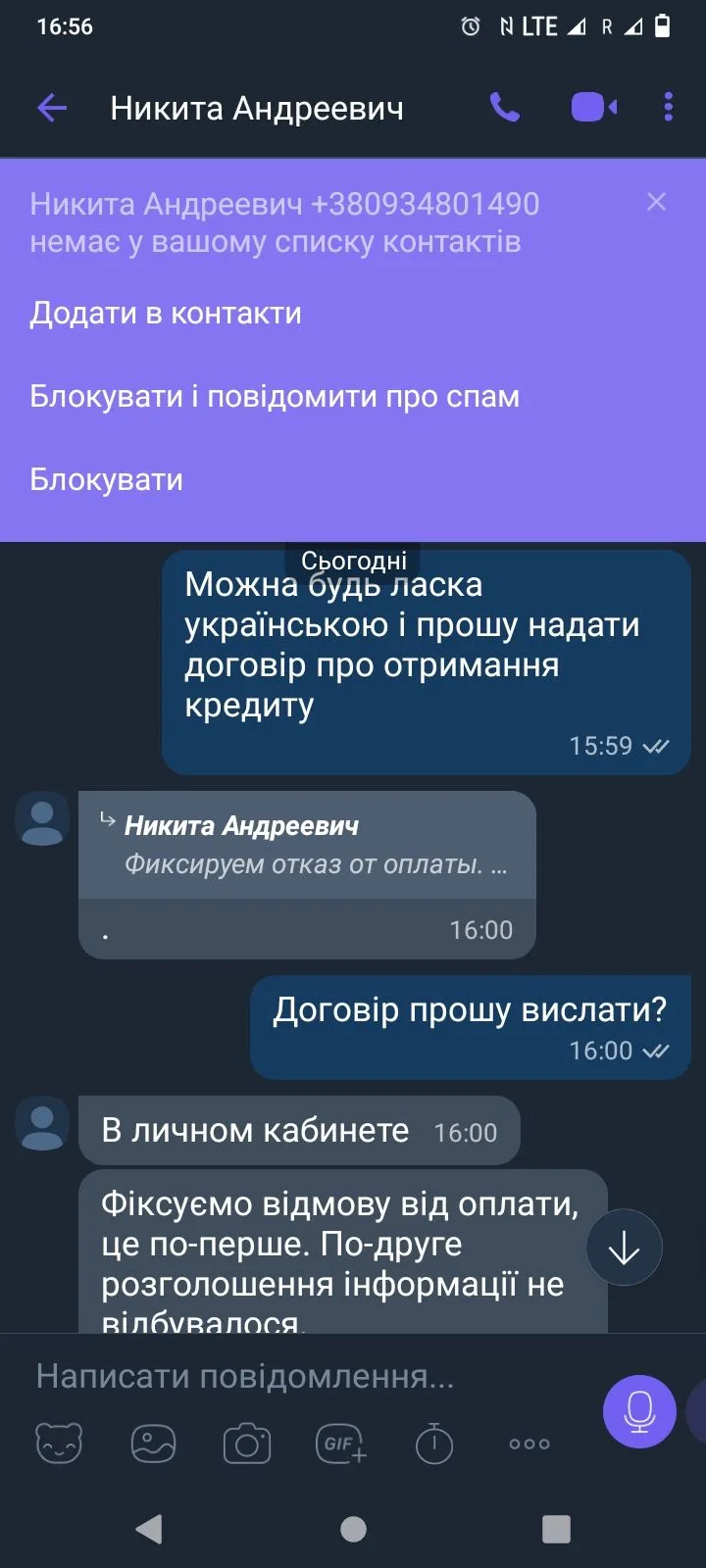Image resolution: width=706 pixels, height=1568 pixels.
Task: Select Додати в контакти
Action: 166,314
